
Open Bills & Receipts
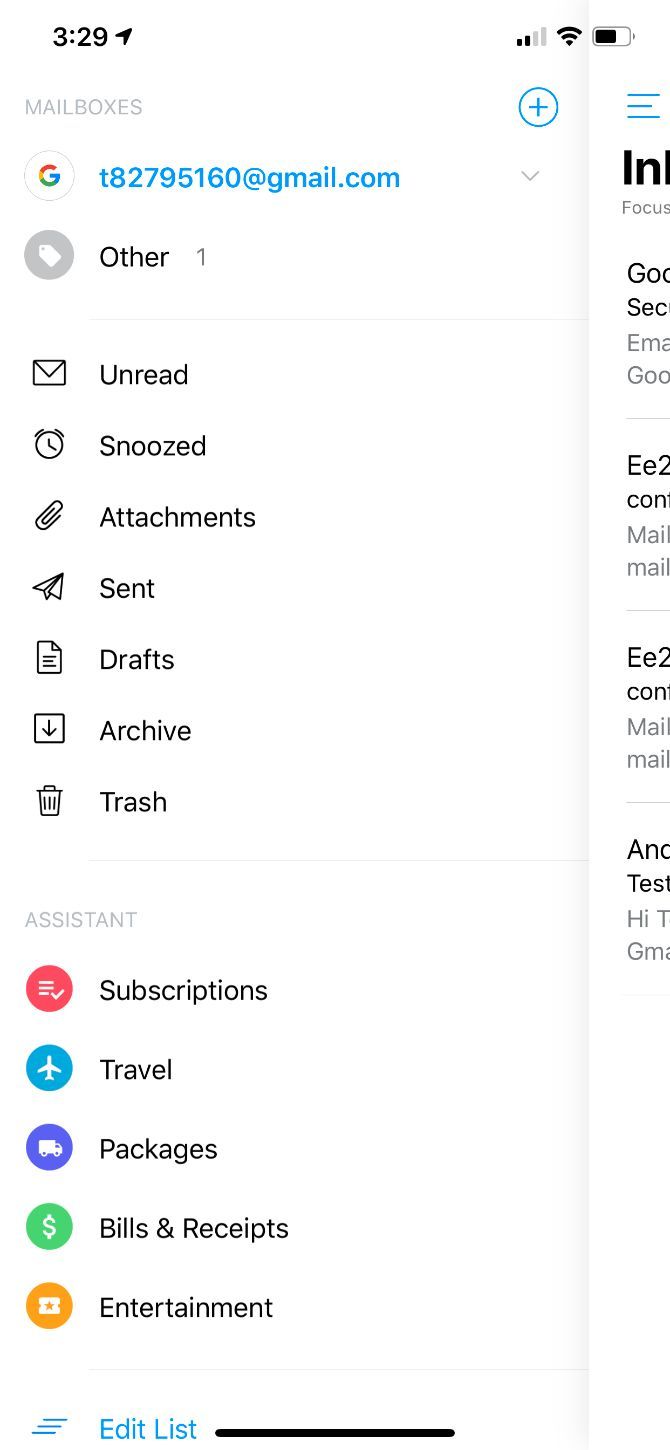(294, 1228)
